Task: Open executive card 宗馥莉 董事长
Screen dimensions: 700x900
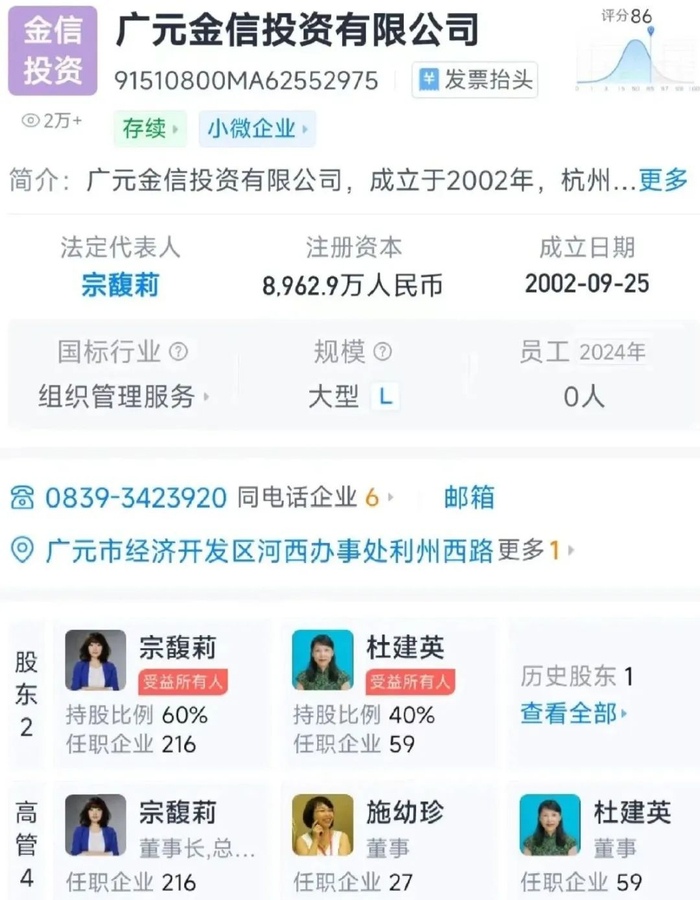Action: click(x=165, y=845)
